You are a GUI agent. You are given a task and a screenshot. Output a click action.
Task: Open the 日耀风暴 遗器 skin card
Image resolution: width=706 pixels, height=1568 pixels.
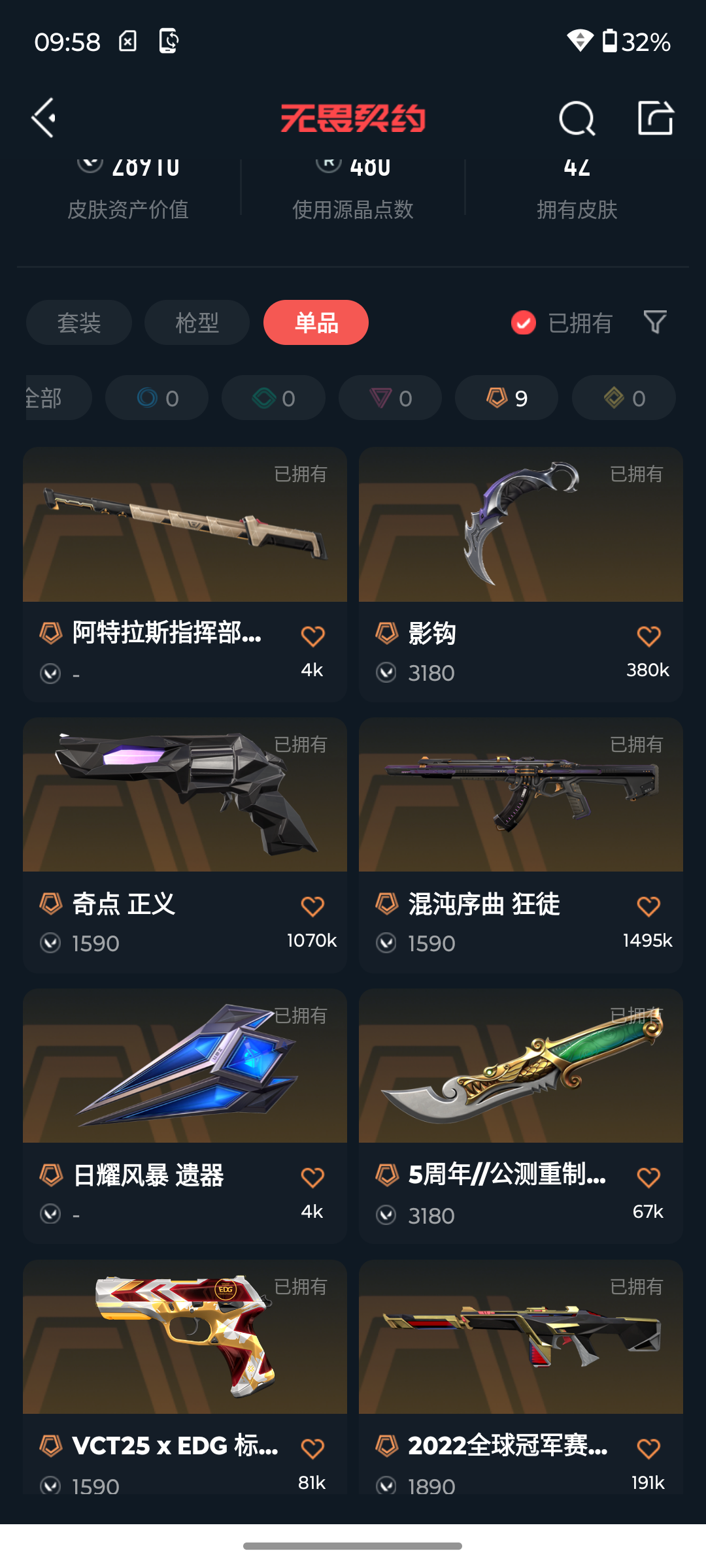point(185,1116)
